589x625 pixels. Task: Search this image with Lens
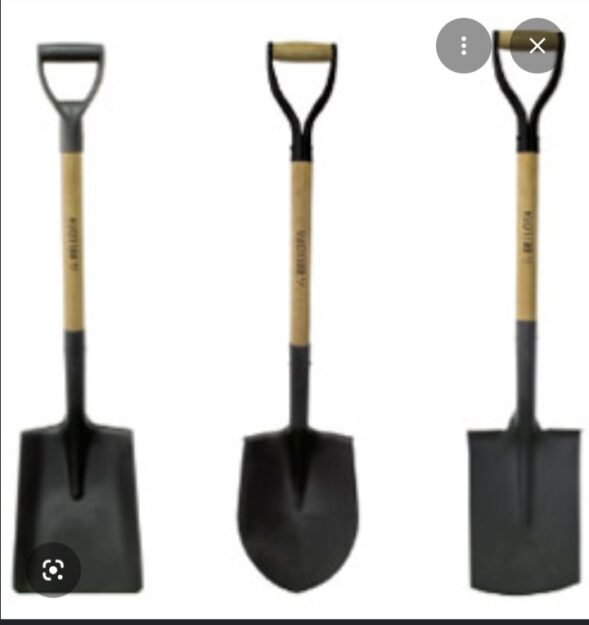click(x=53, y=570)
